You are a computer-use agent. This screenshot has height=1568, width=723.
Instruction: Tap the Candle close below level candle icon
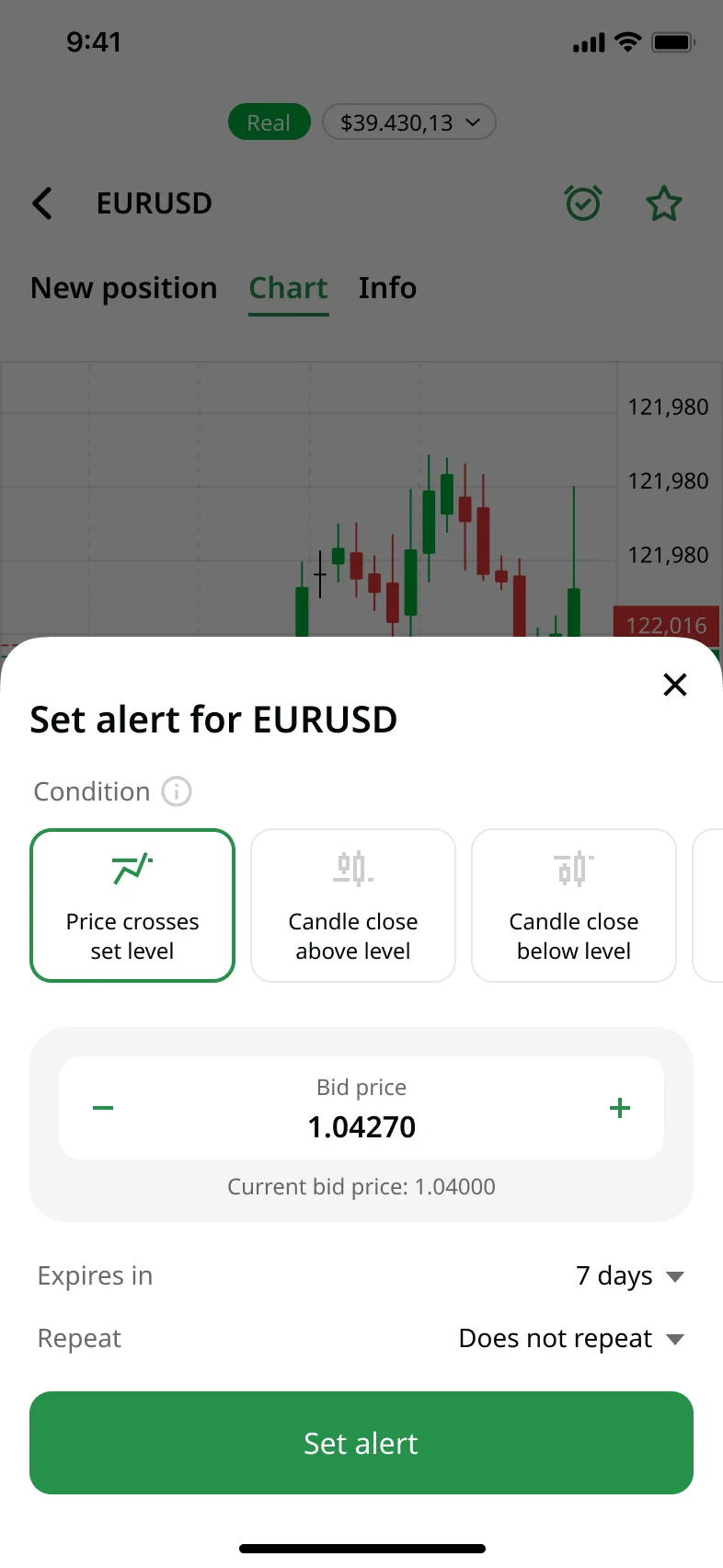[573, 866]
